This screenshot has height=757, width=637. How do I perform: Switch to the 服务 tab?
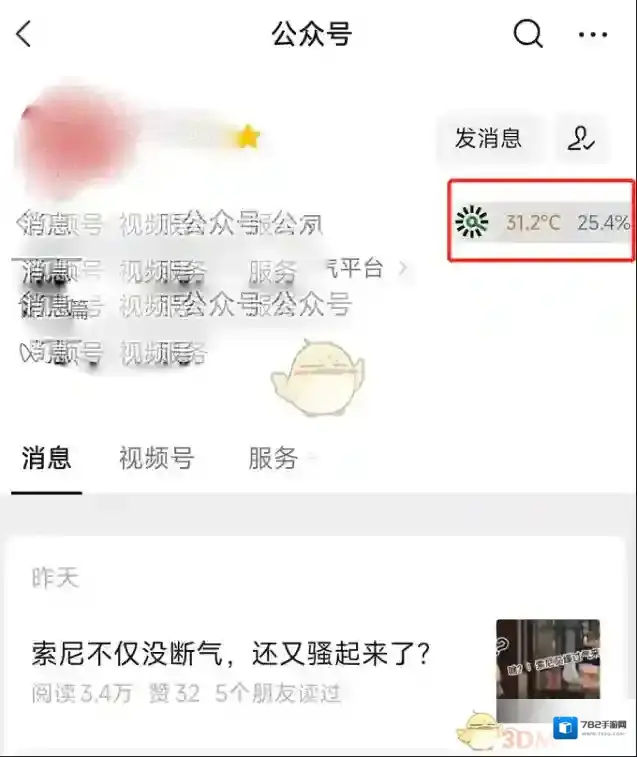[273, 459]
